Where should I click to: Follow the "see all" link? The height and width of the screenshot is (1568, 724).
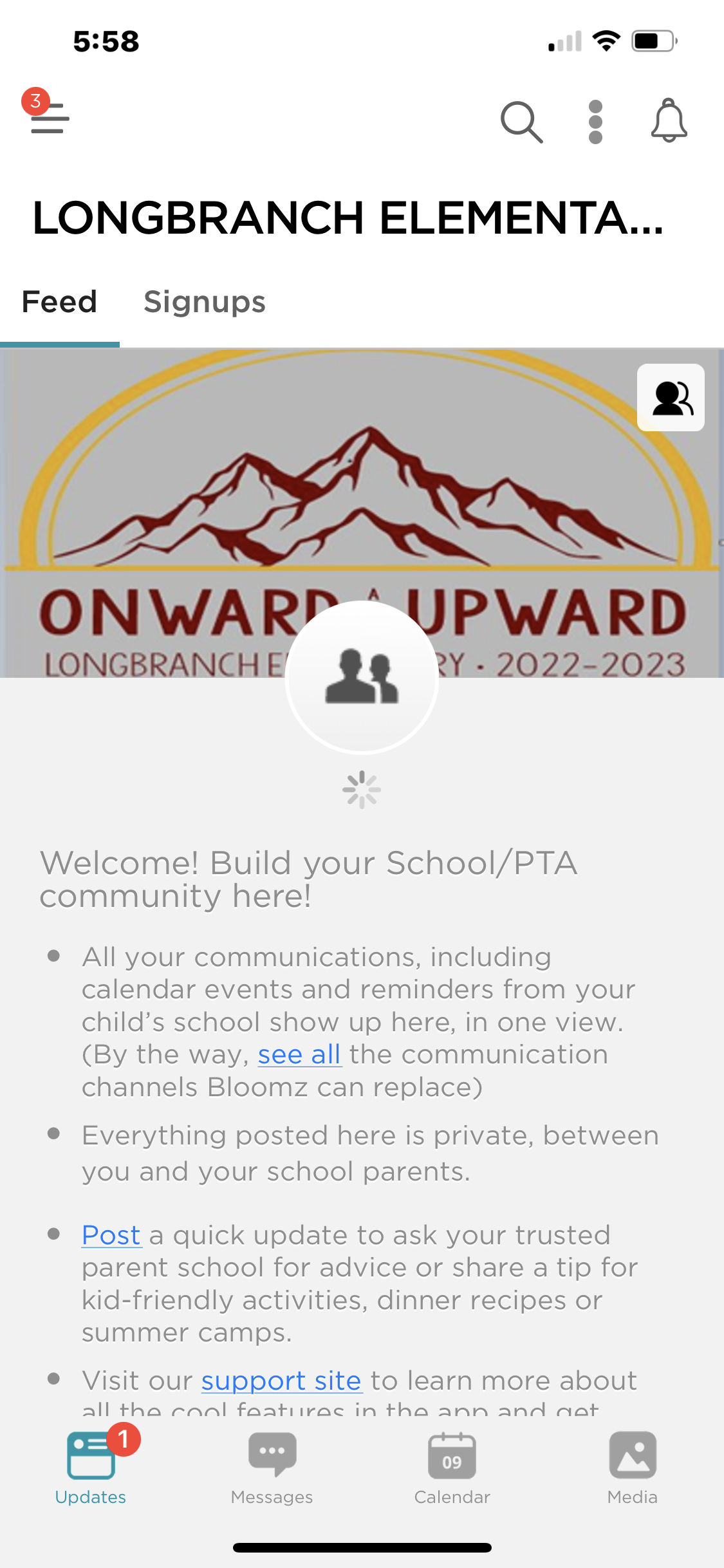299,1055
